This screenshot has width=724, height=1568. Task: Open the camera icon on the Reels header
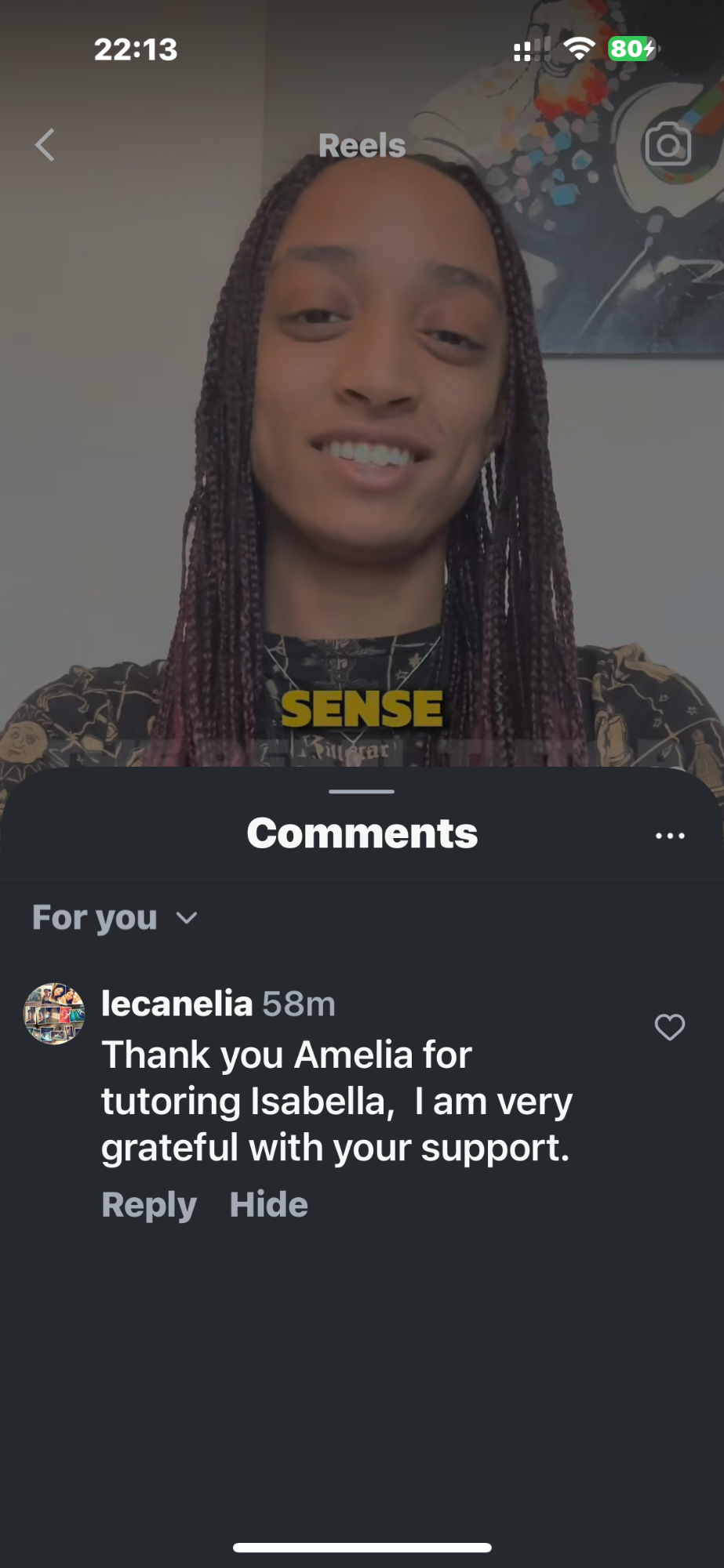pyautogui.click(x=668, y=144)
